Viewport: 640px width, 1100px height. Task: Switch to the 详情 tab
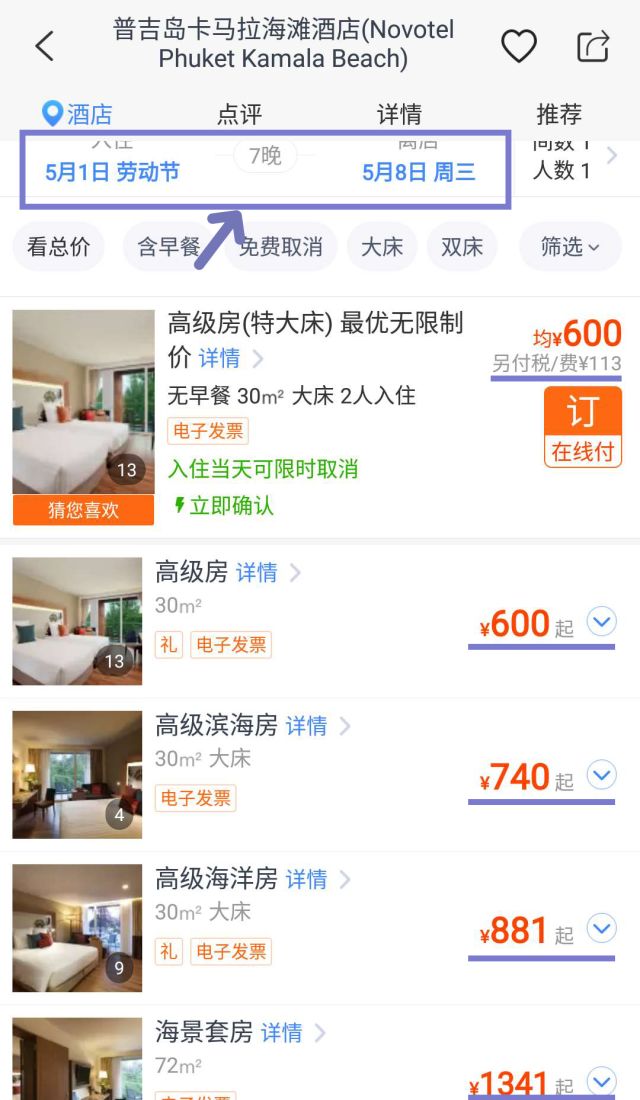pyautogui.click(x=399, y=114)
